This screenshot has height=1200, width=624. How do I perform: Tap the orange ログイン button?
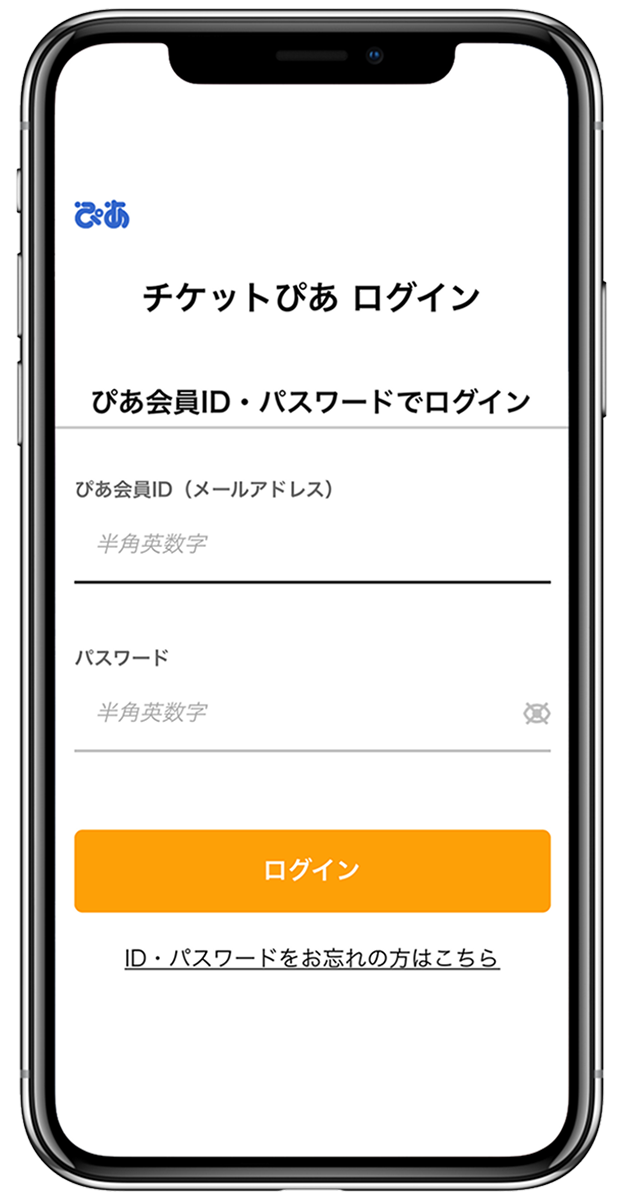tap(312, 871)
